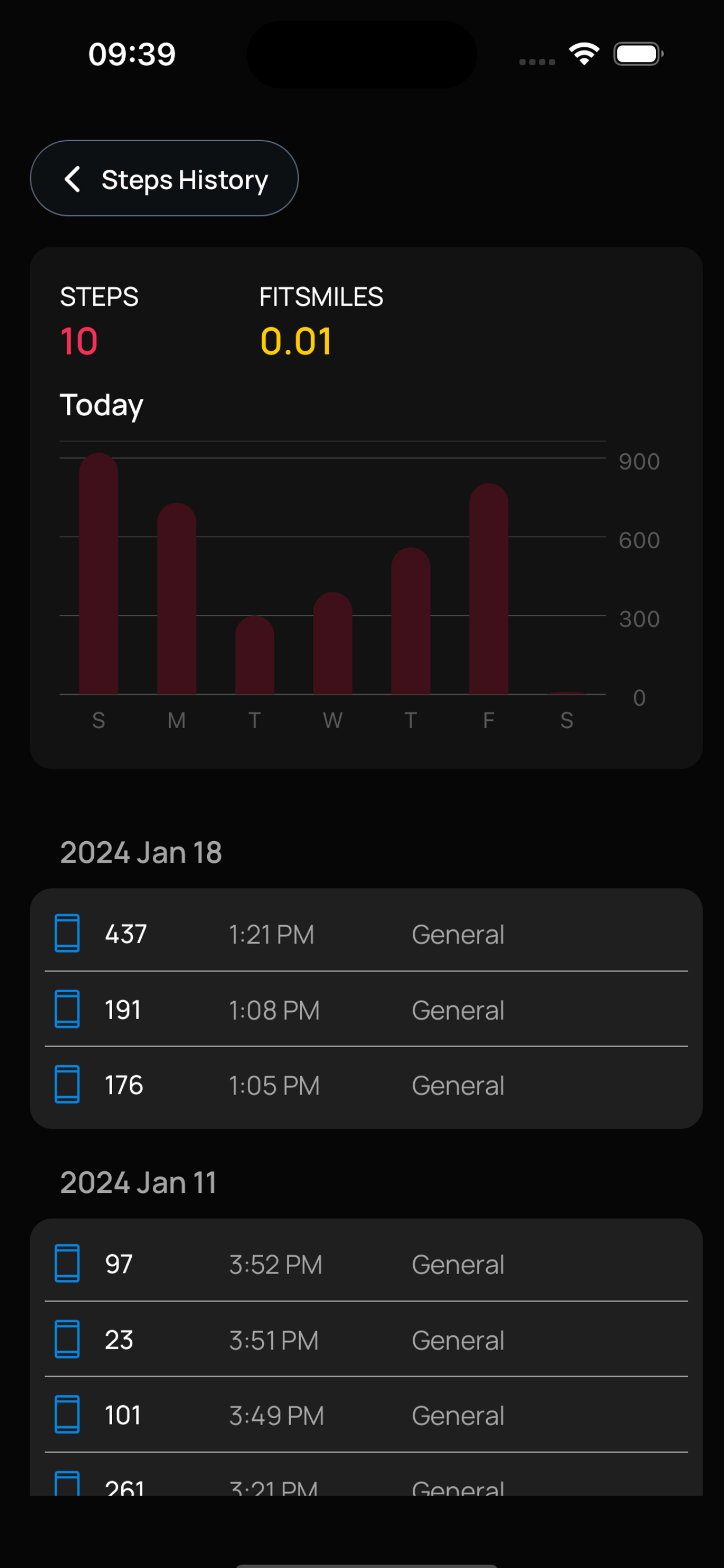The image size is (724, 1568).
Task: Go back using the Steps History button
Action: point(164,178)
